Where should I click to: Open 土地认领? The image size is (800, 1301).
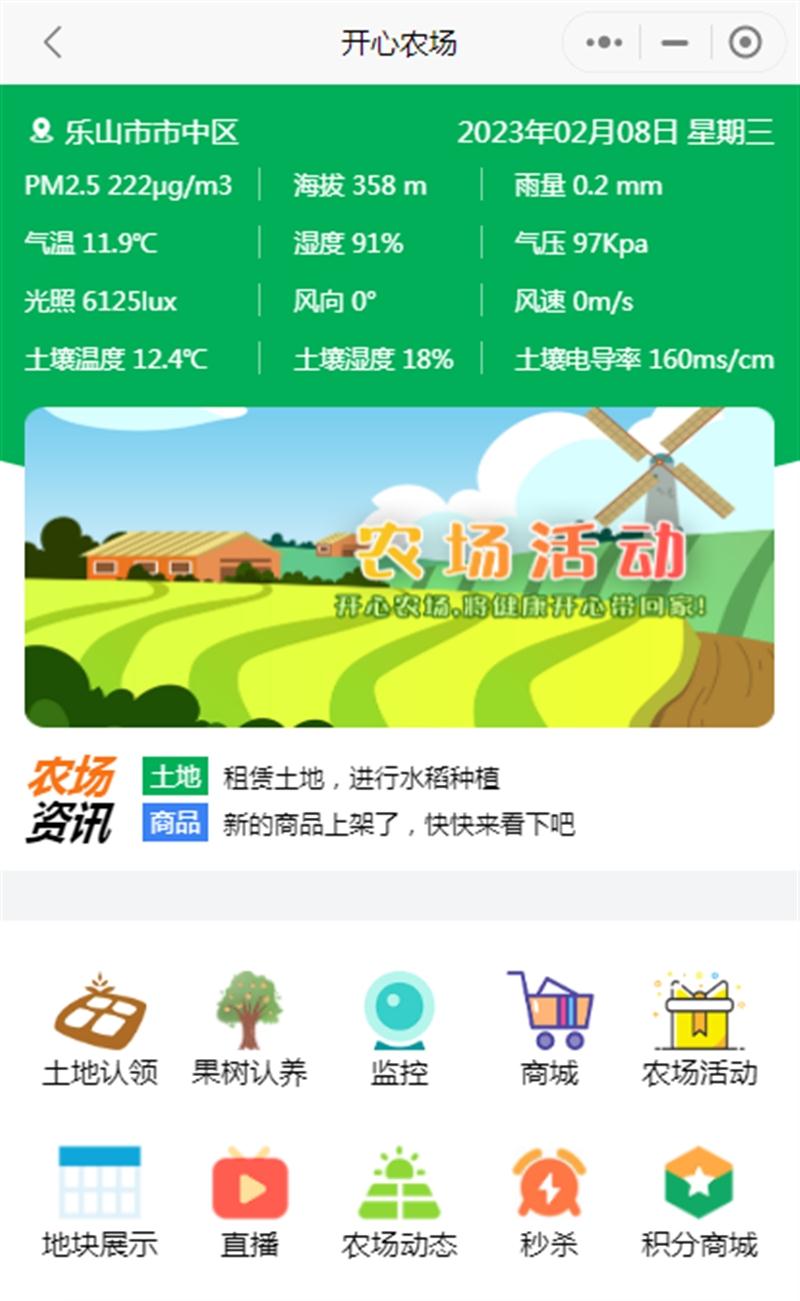[99, 1030]
